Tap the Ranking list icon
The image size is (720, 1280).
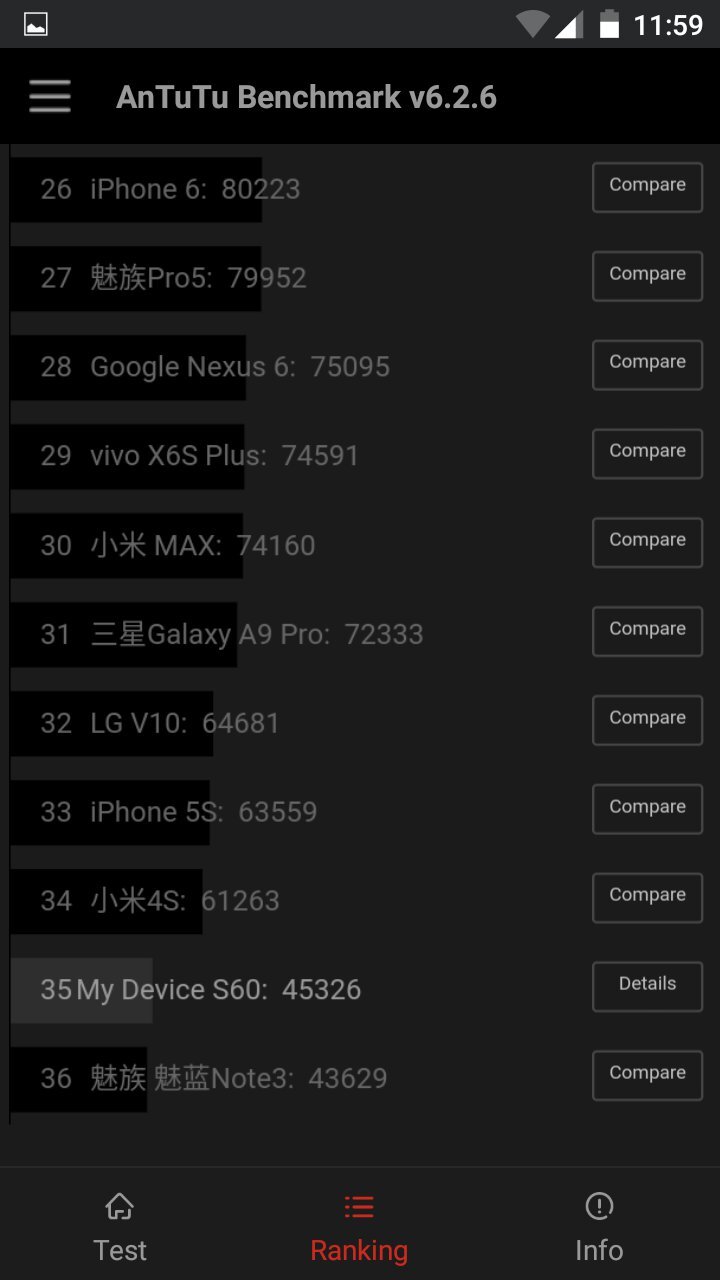[x=358, y=1206]
